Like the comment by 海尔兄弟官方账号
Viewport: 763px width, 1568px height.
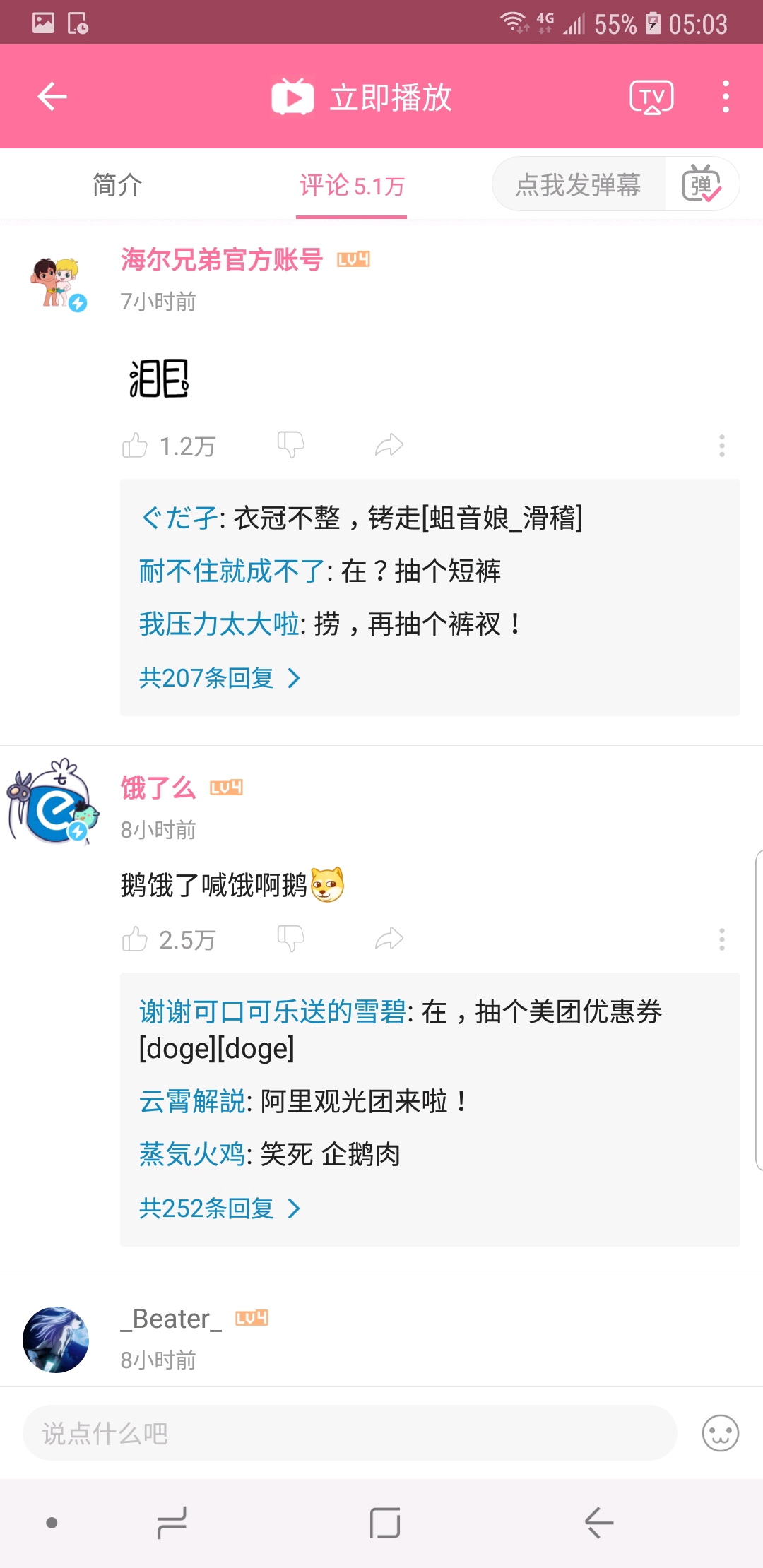pyautogui.click(x=136, y=446)
